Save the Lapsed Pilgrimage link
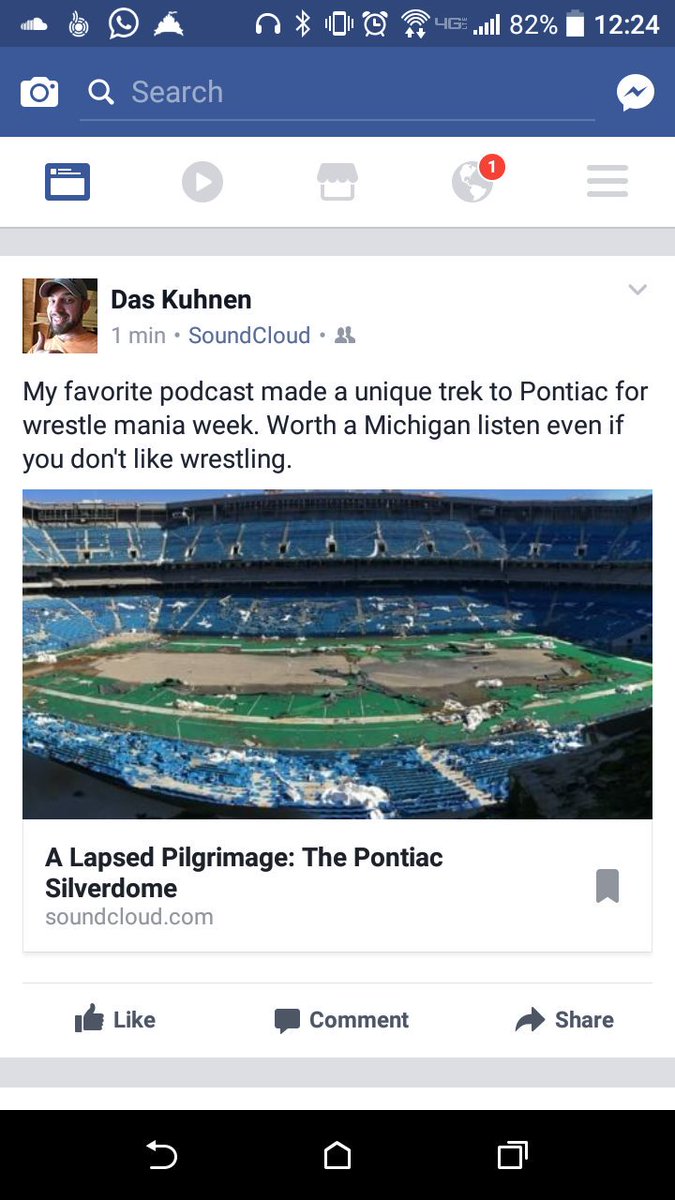 click(607, 886)
